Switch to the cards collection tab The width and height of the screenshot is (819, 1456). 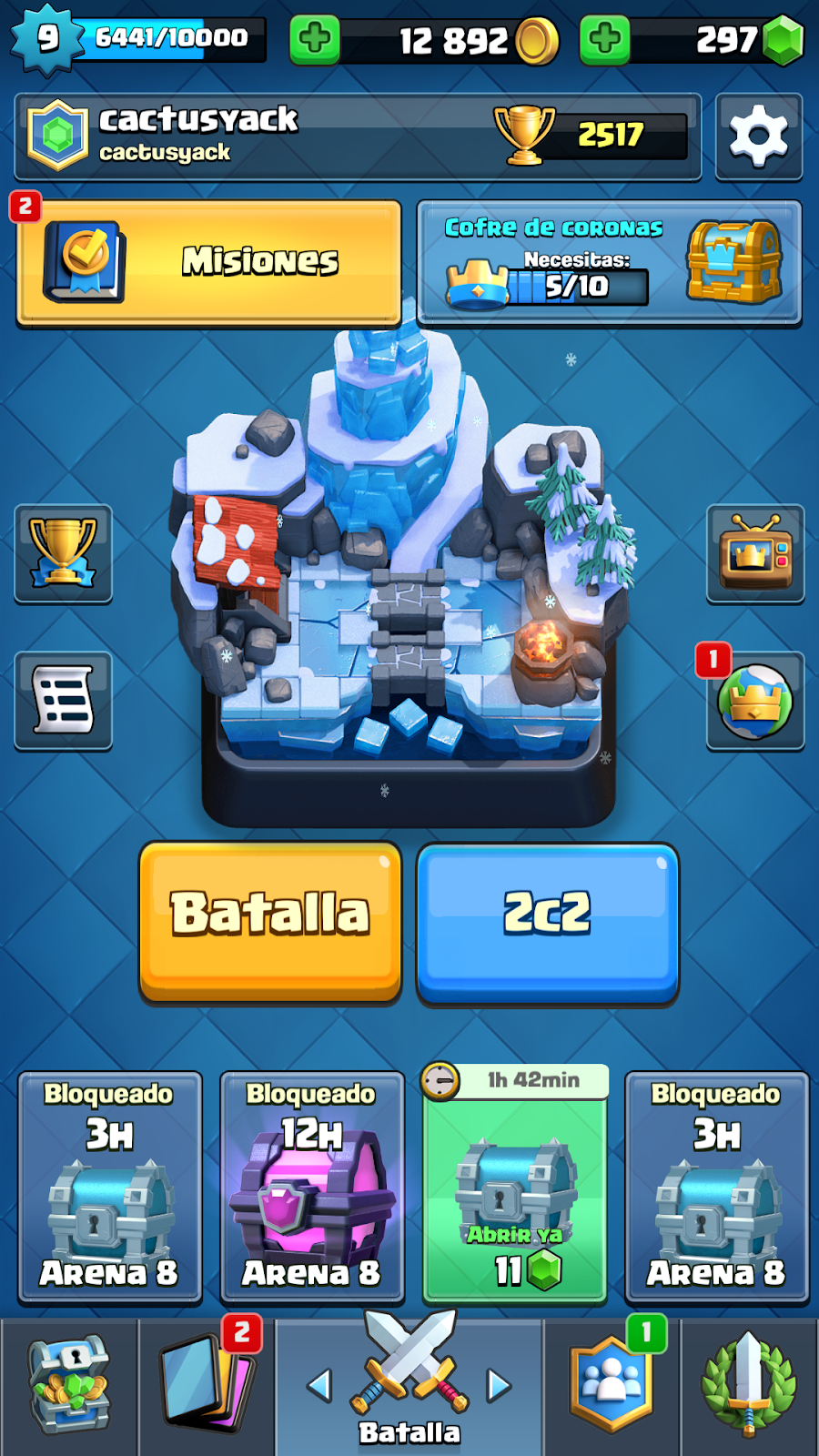coord(207,1385)
